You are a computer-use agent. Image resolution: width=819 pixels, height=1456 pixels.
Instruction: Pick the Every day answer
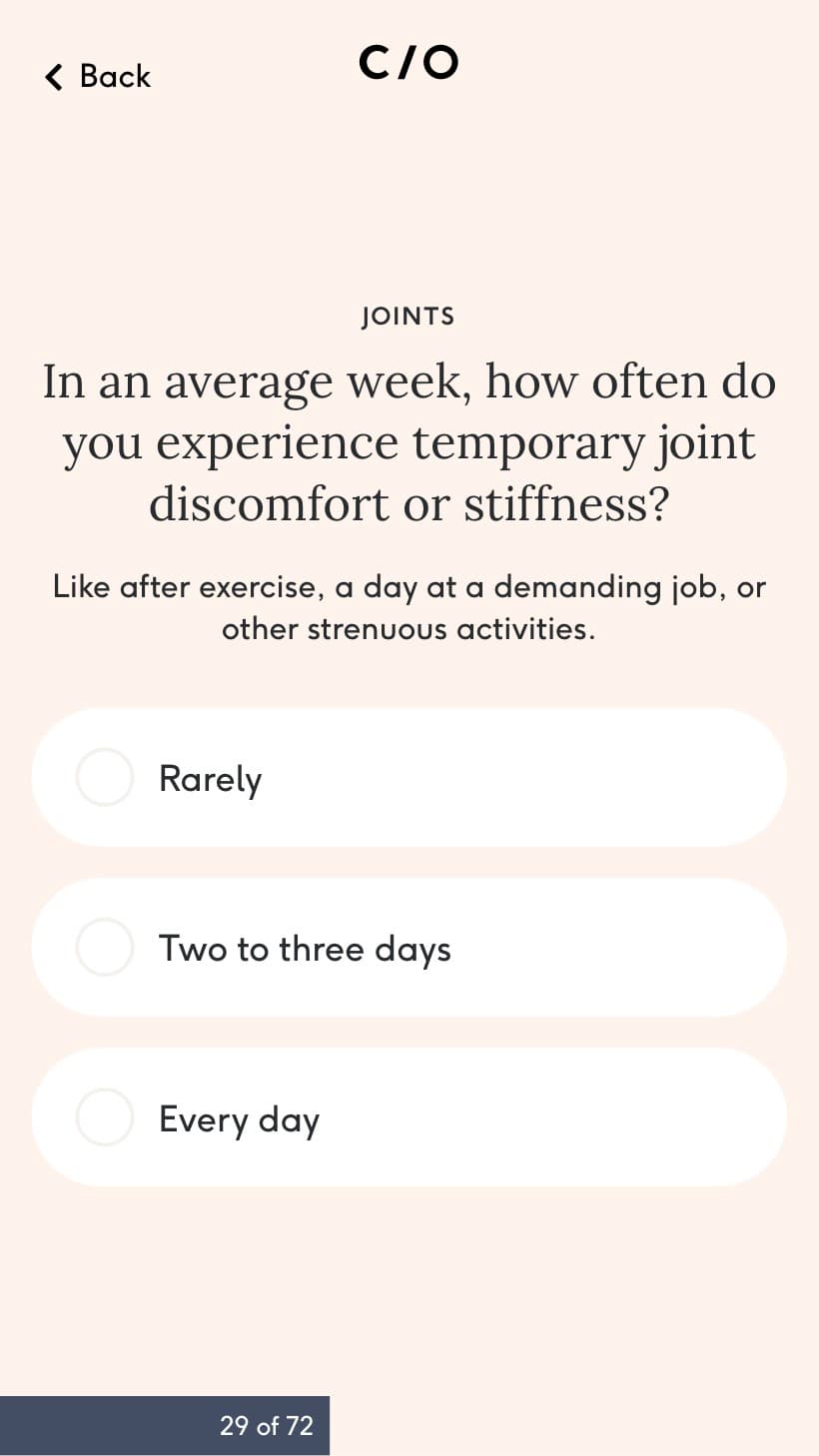[x=409, y=1117]
